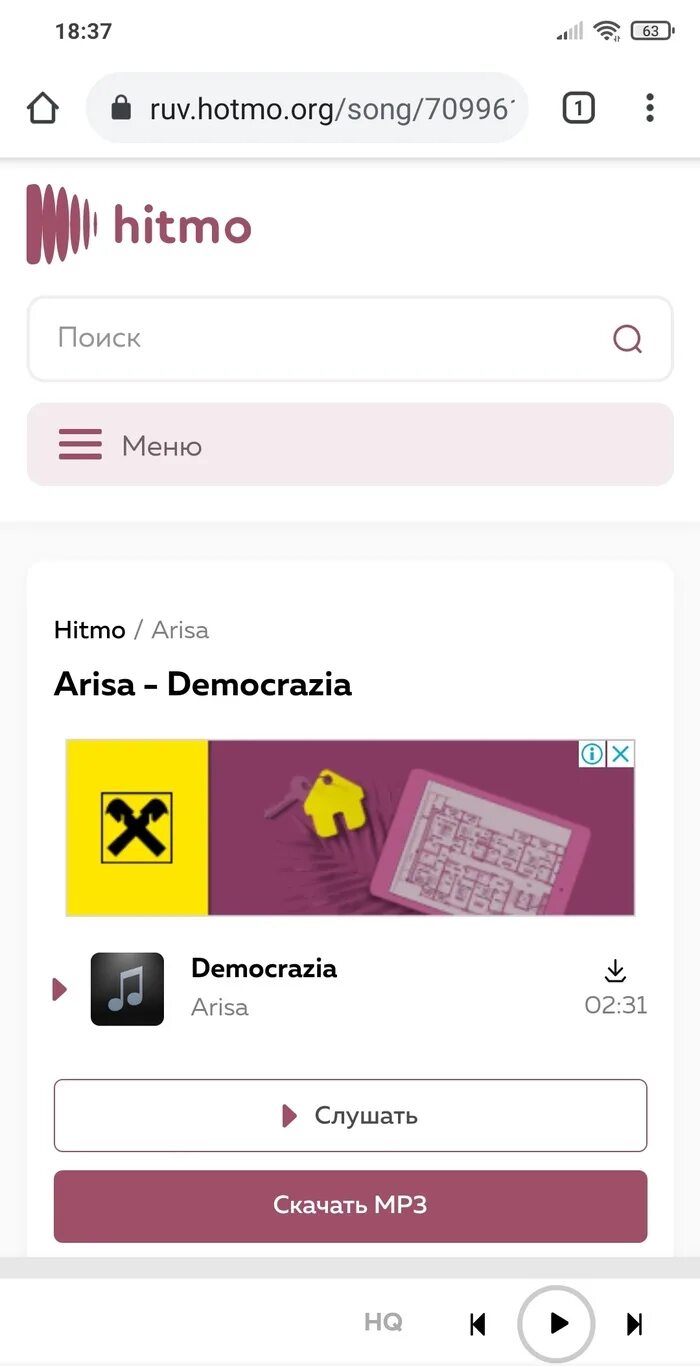Open the Arisa breadcrumb link
Screen dimensions: 700x1366
coord(180,630)
